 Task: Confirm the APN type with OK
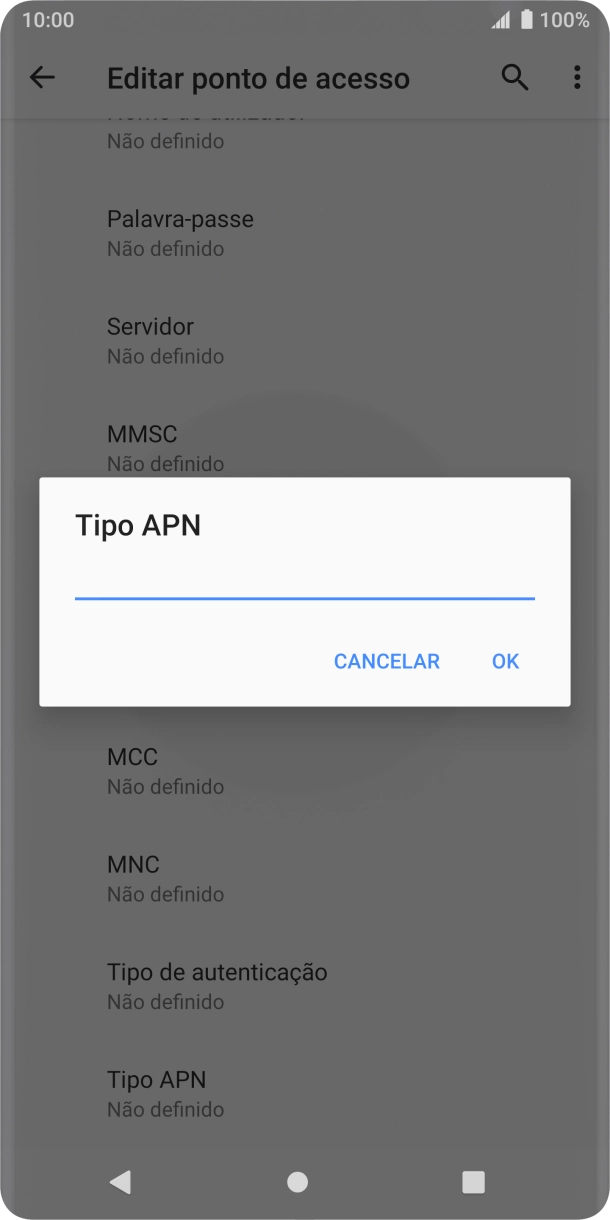click(x=505, y=661)
